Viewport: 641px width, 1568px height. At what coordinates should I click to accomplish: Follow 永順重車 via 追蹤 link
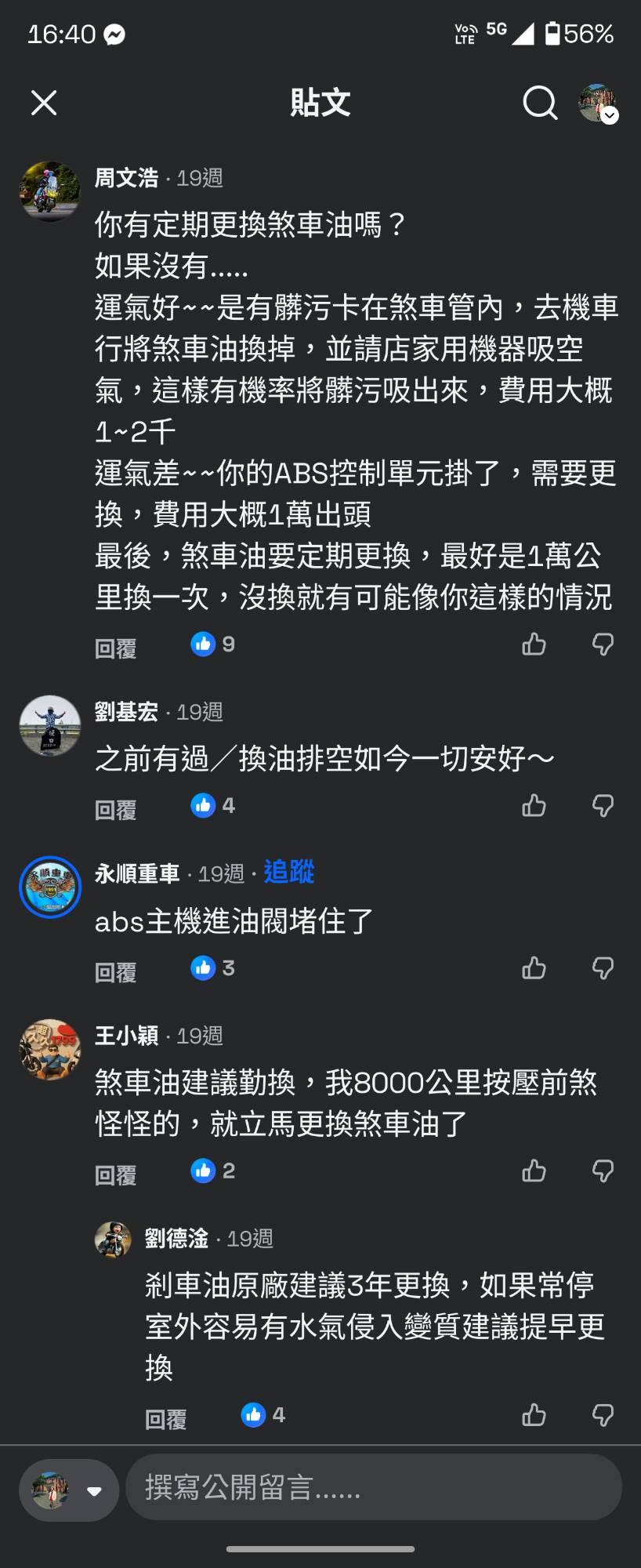(x=288, y=872)
